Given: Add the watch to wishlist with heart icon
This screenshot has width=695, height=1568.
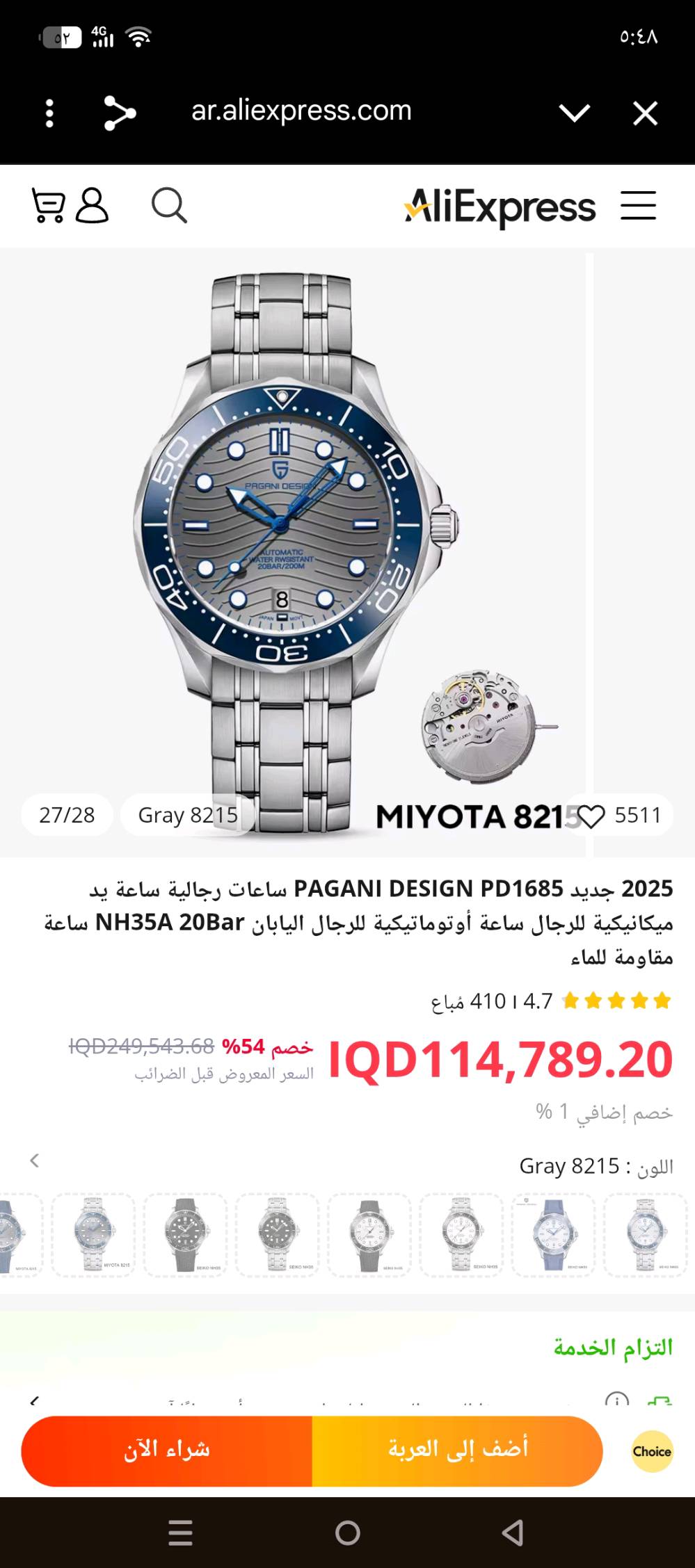Looking at the screenshot, I should (x=591, y=816).
